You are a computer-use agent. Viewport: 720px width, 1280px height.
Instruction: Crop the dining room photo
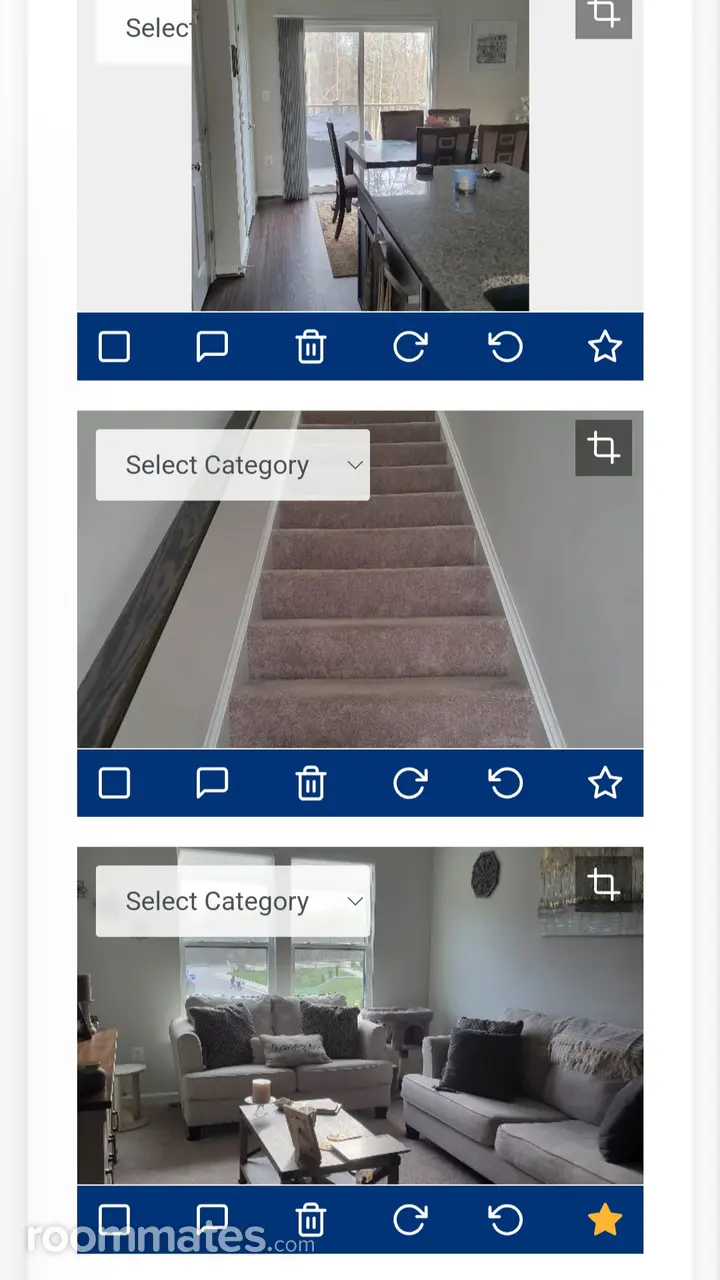pos(603,14)
